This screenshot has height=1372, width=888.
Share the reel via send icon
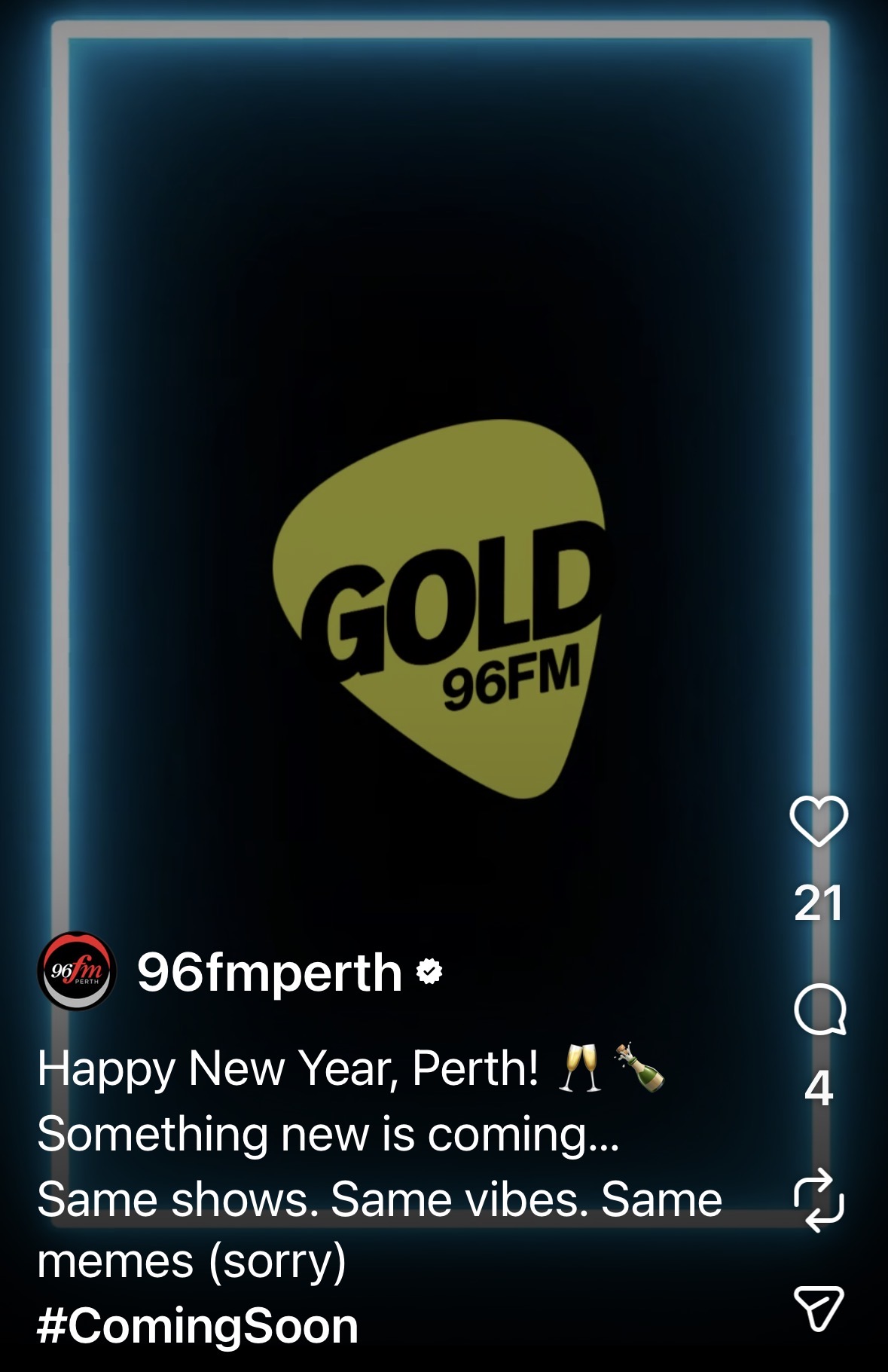pyautogui.click(x=819, y=1308)
